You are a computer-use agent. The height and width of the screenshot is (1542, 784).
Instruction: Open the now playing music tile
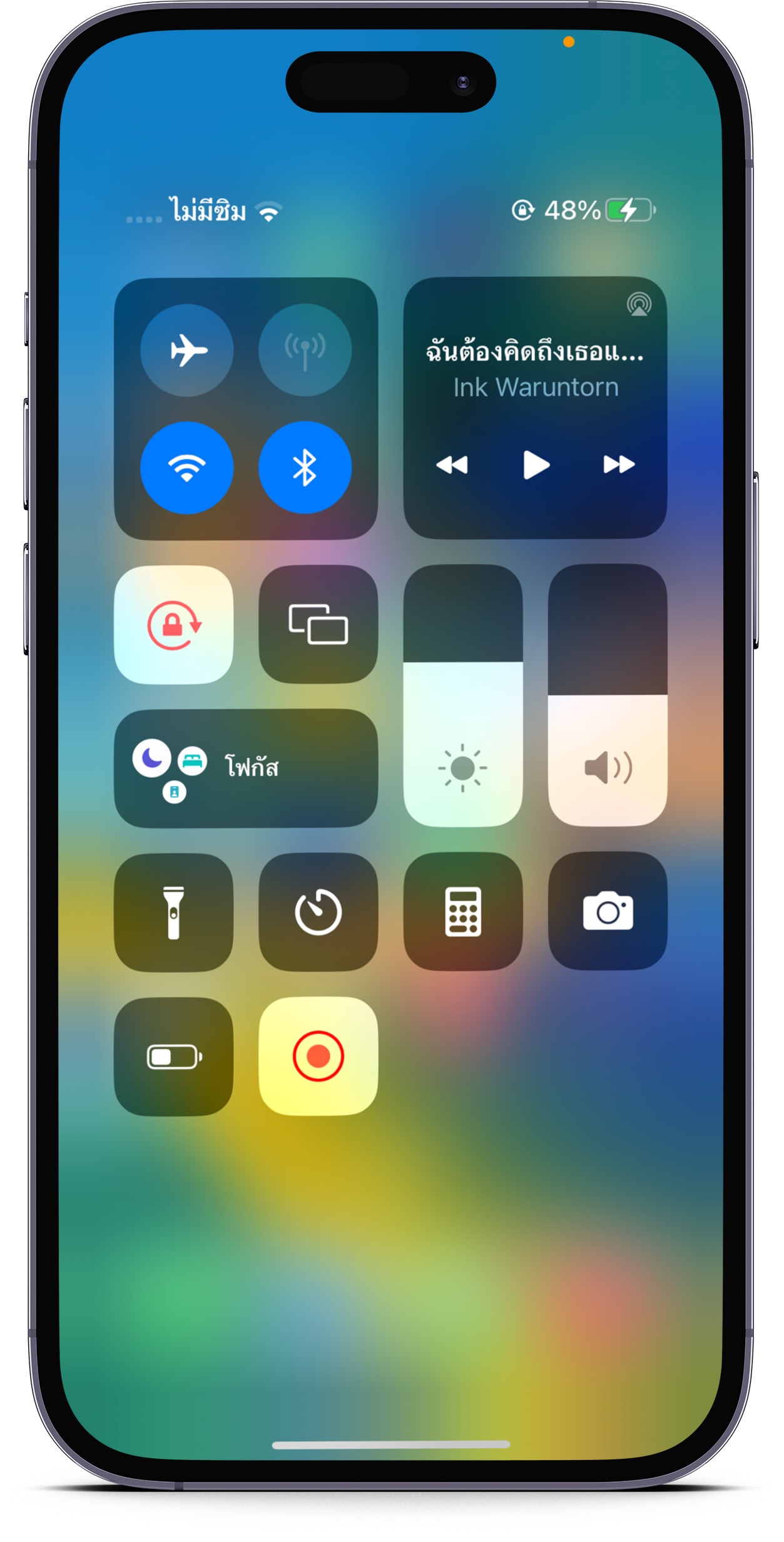tap(535, 369)
